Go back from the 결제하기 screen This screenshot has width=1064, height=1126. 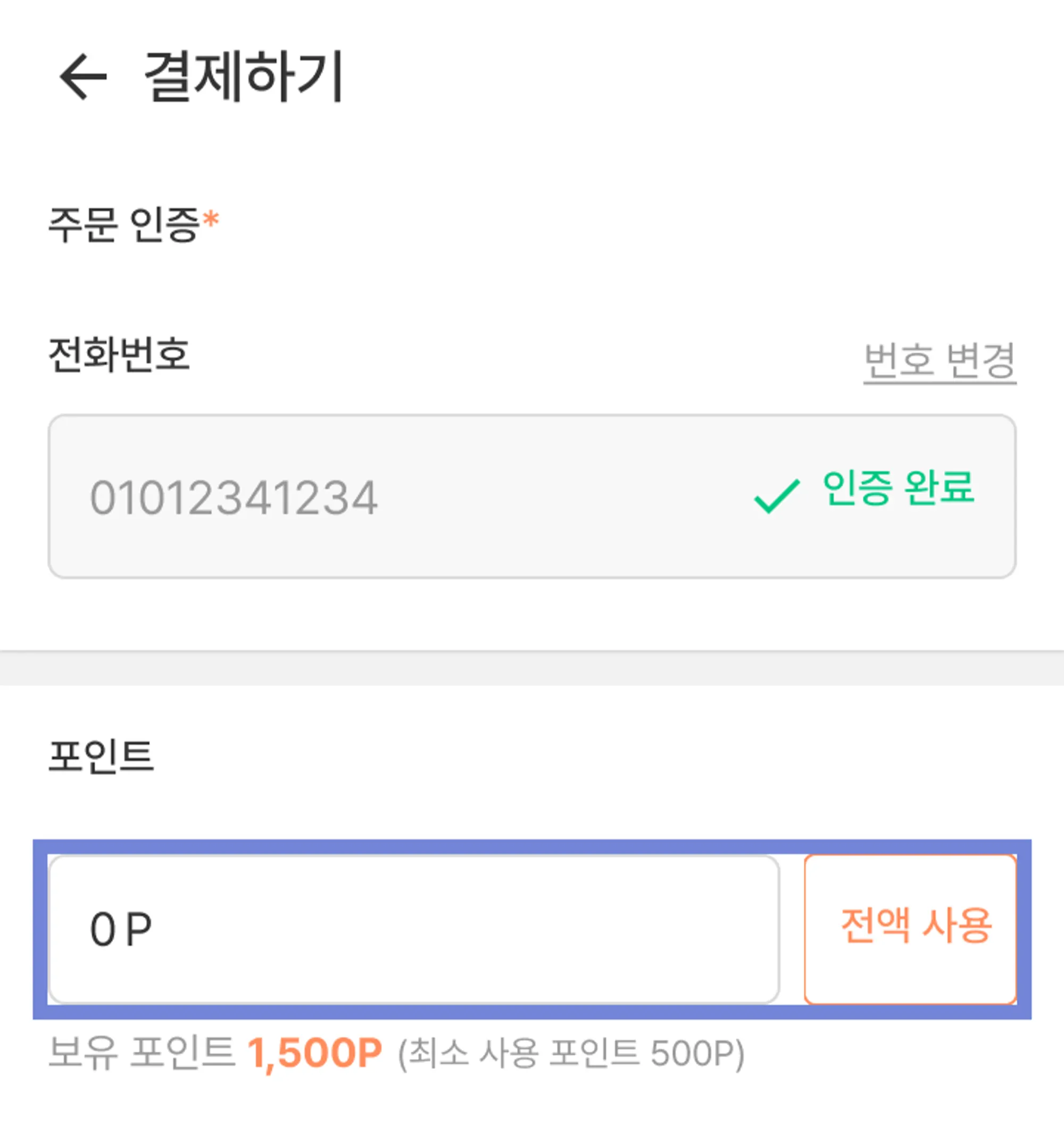coord(83,77)
